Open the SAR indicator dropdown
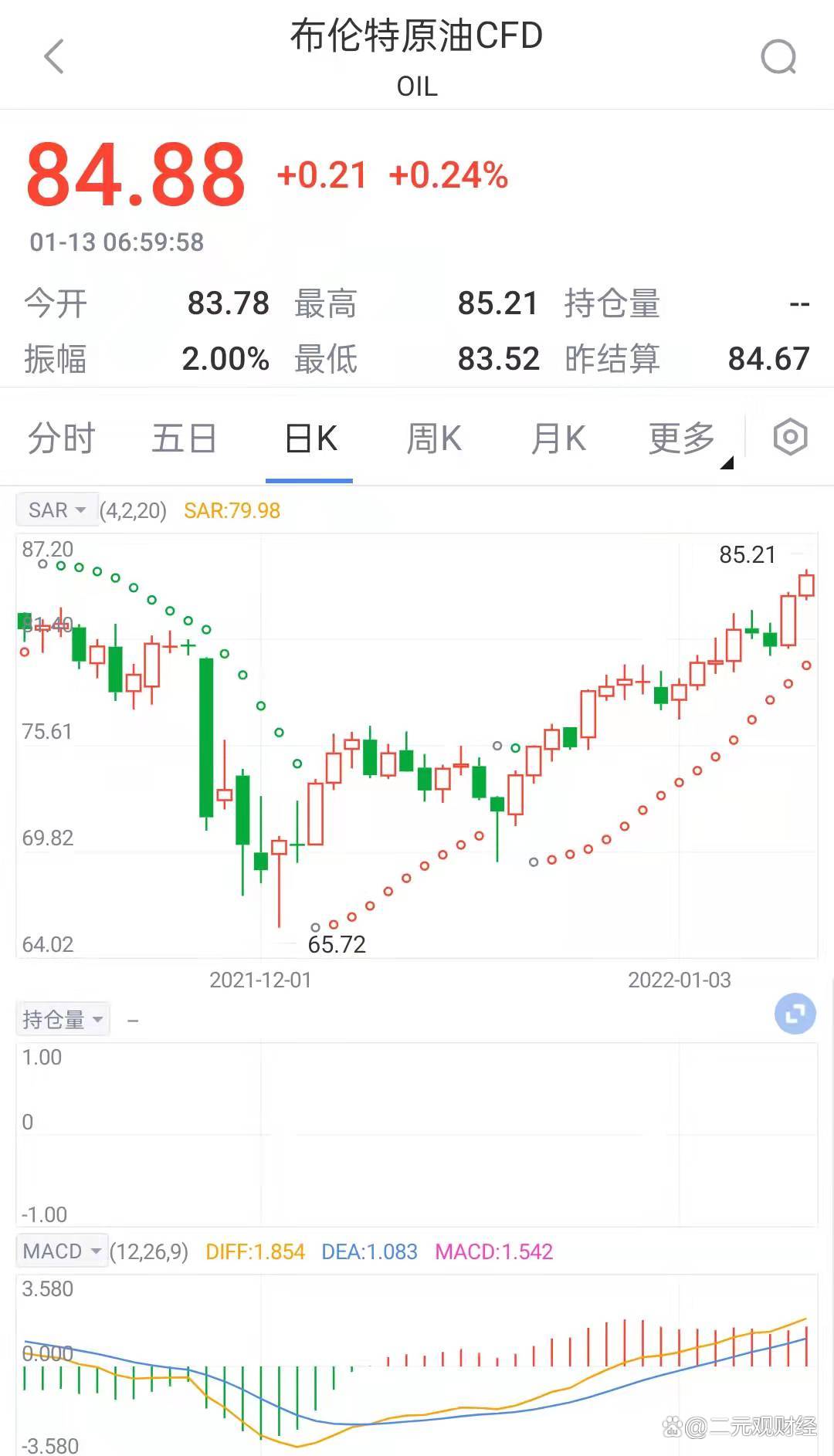This screenshot has width=834, height=1456. [x=57, y=510]
